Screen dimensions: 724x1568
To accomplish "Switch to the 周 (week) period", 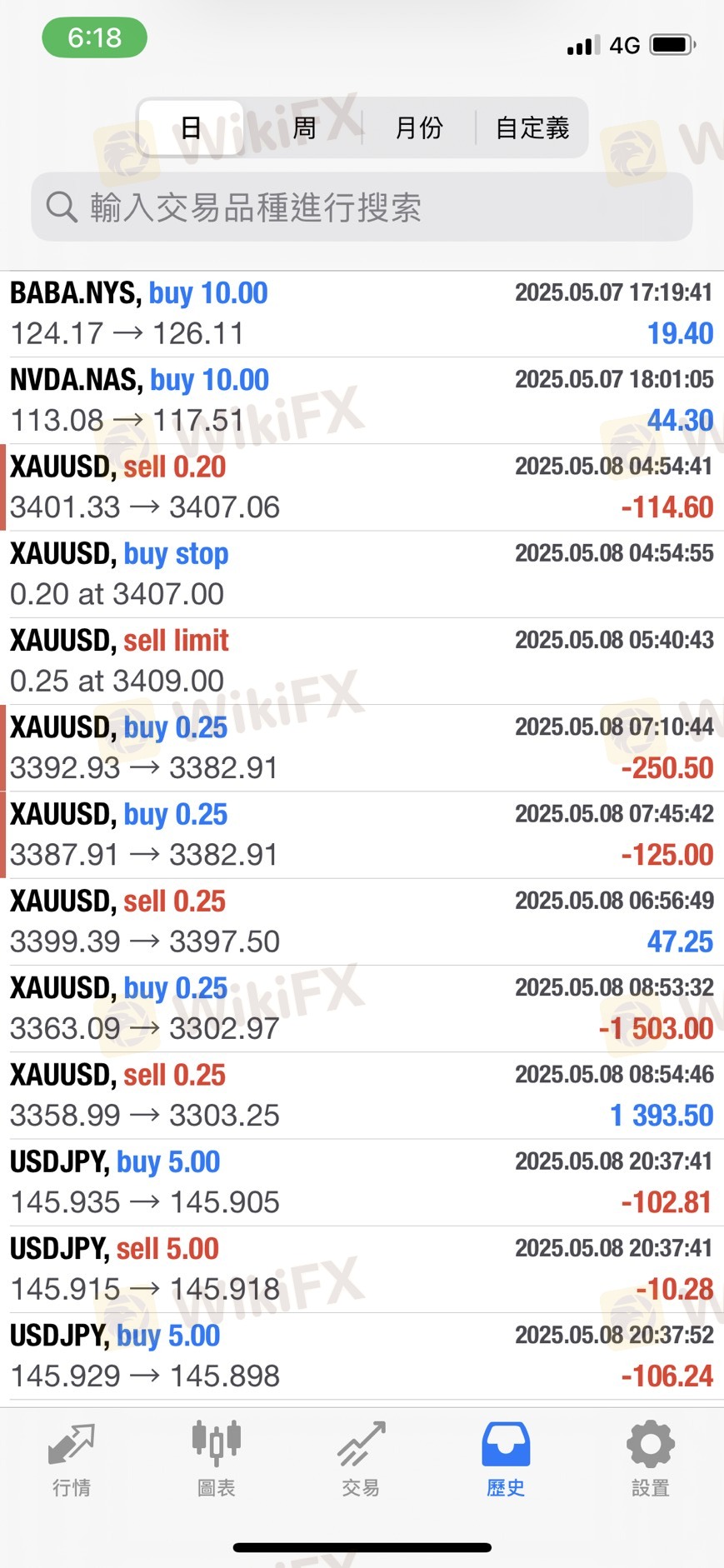I will 305,127.
